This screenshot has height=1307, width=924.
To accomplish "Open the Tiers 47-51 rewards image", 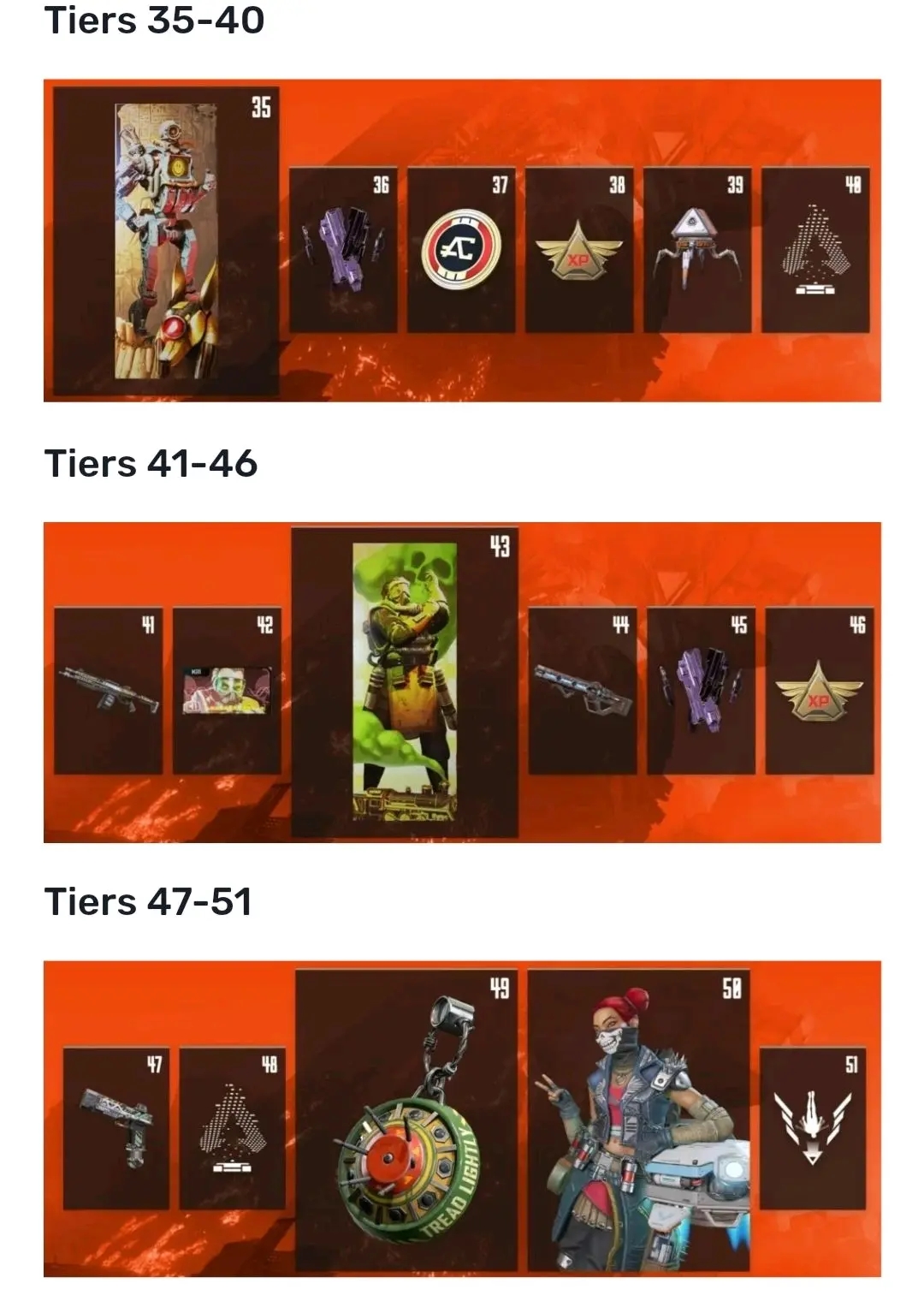I will point(462,1119).
